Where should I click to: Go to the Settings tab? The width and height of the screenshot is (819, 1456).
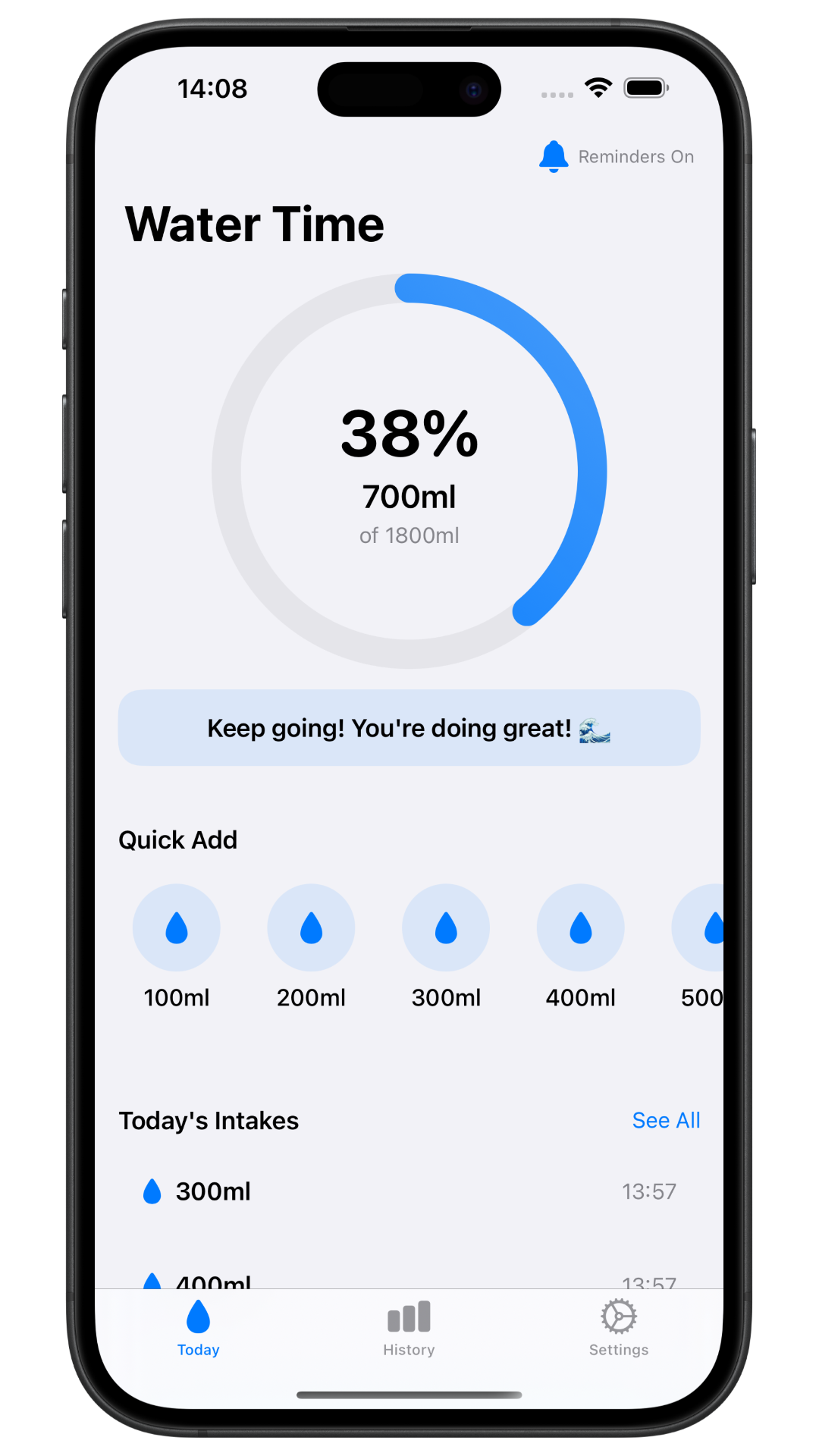click(x=619, y=1328)
